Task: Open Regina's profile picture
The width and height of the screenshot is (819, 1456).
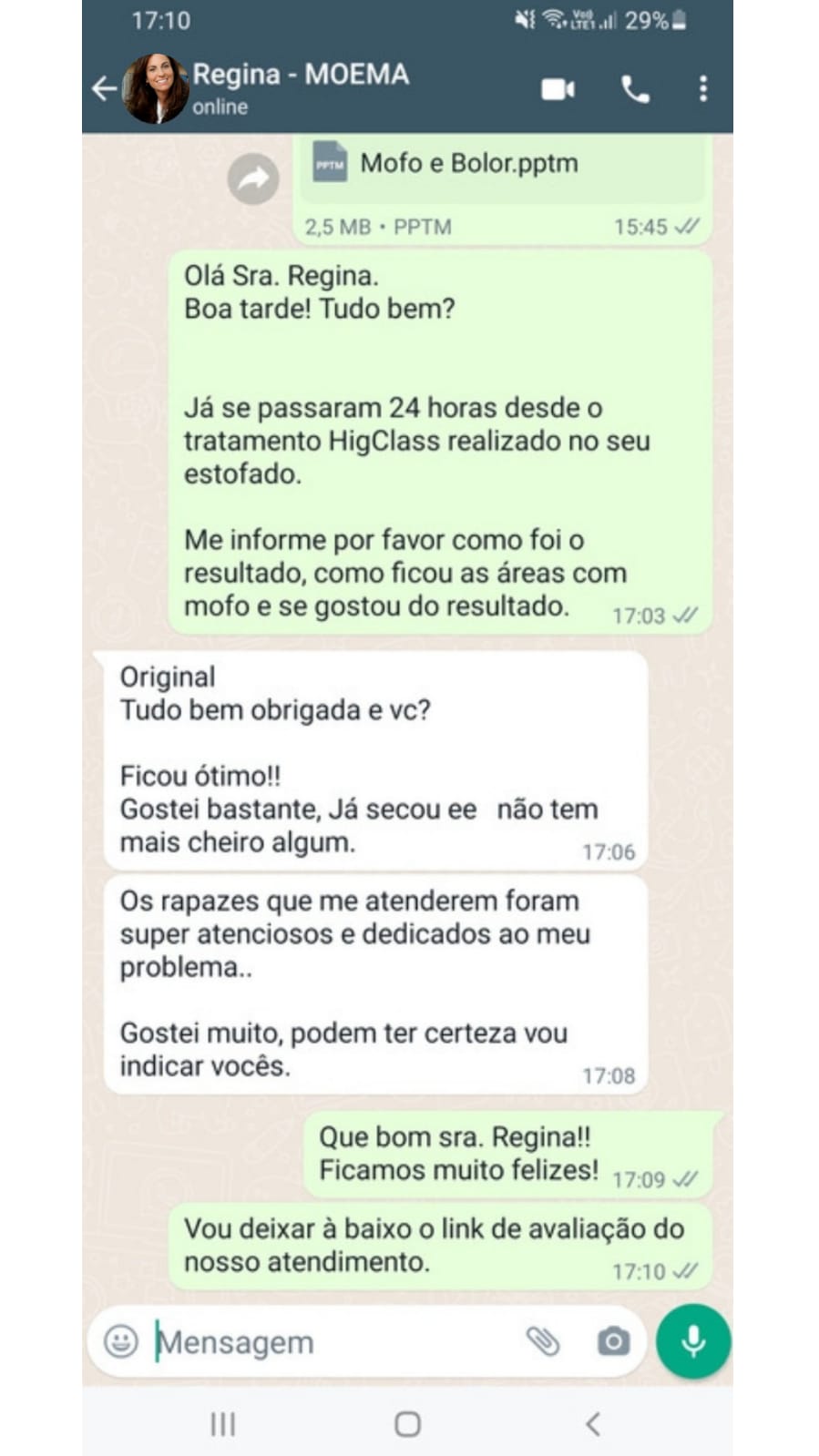Action: click(x=157, y=88)
